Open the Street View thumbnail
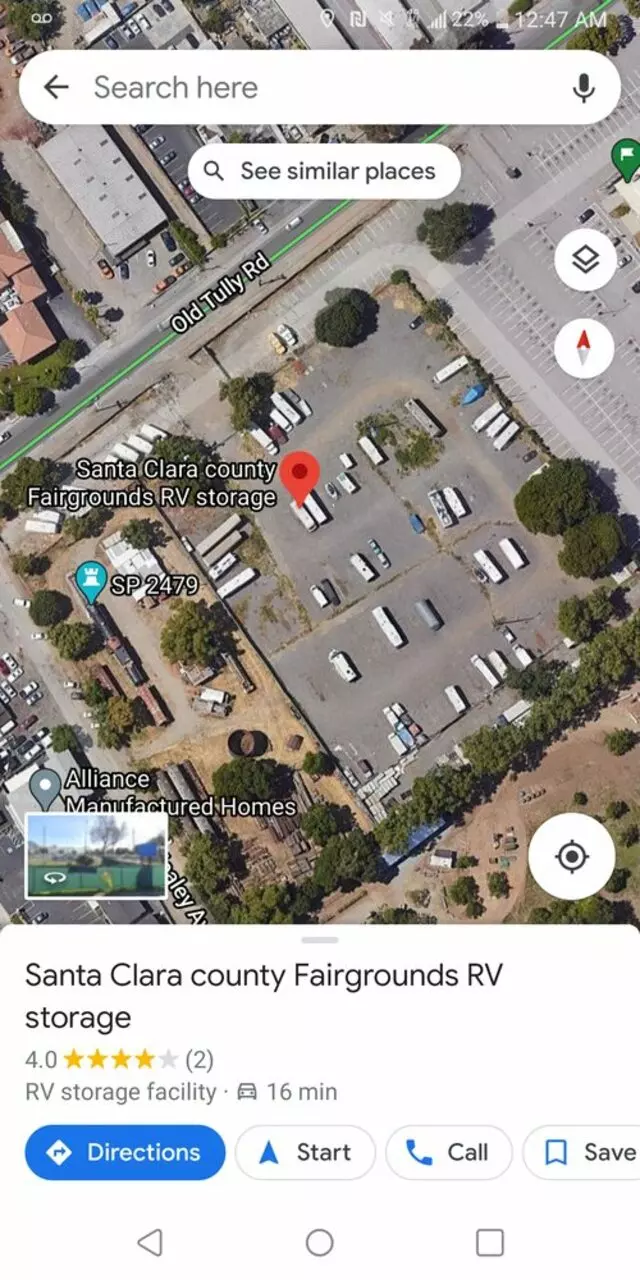This screenshot has height=1280, width=640. [96, 854]
